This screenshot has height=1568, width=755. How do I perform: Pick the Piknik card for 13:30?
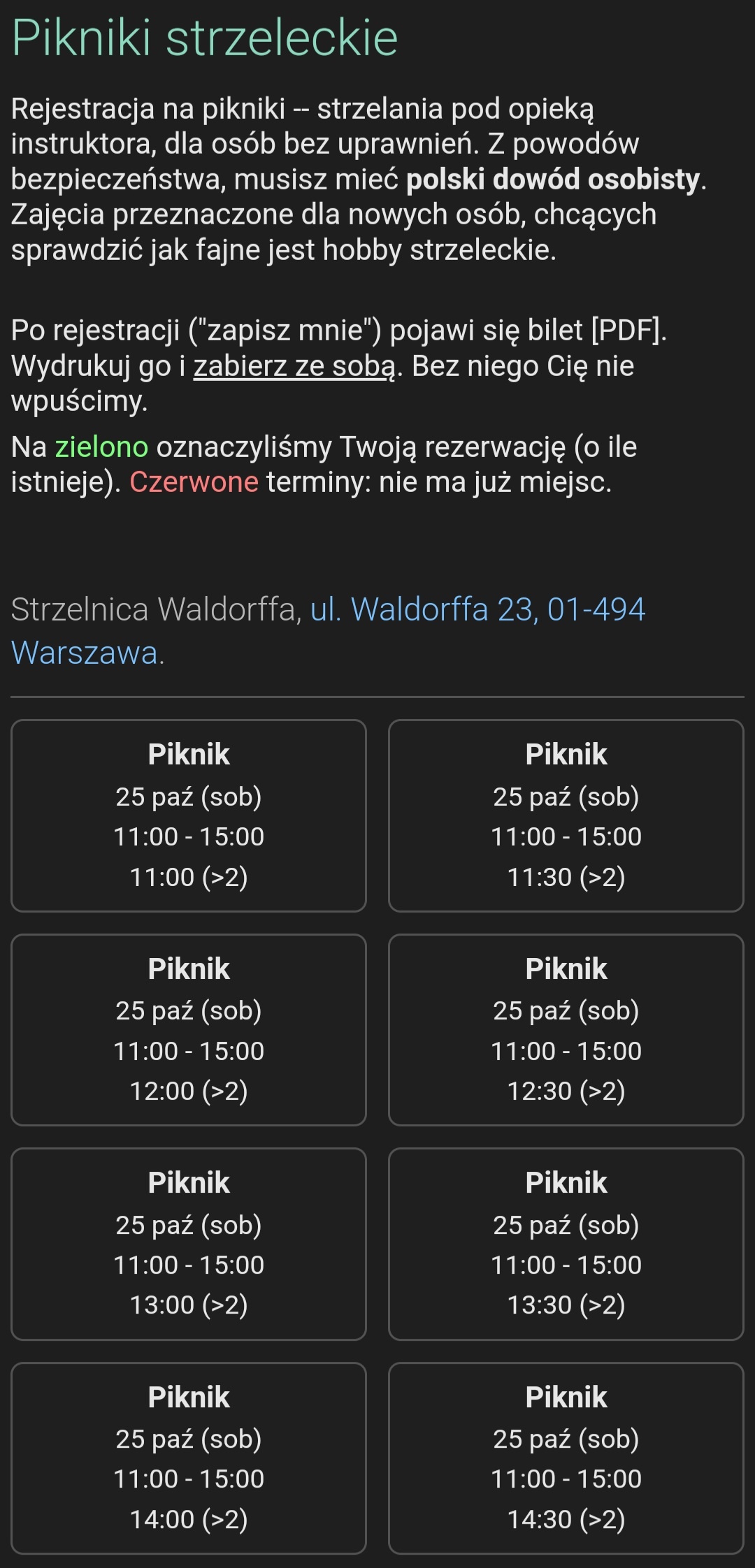(x=566, y=1244)
